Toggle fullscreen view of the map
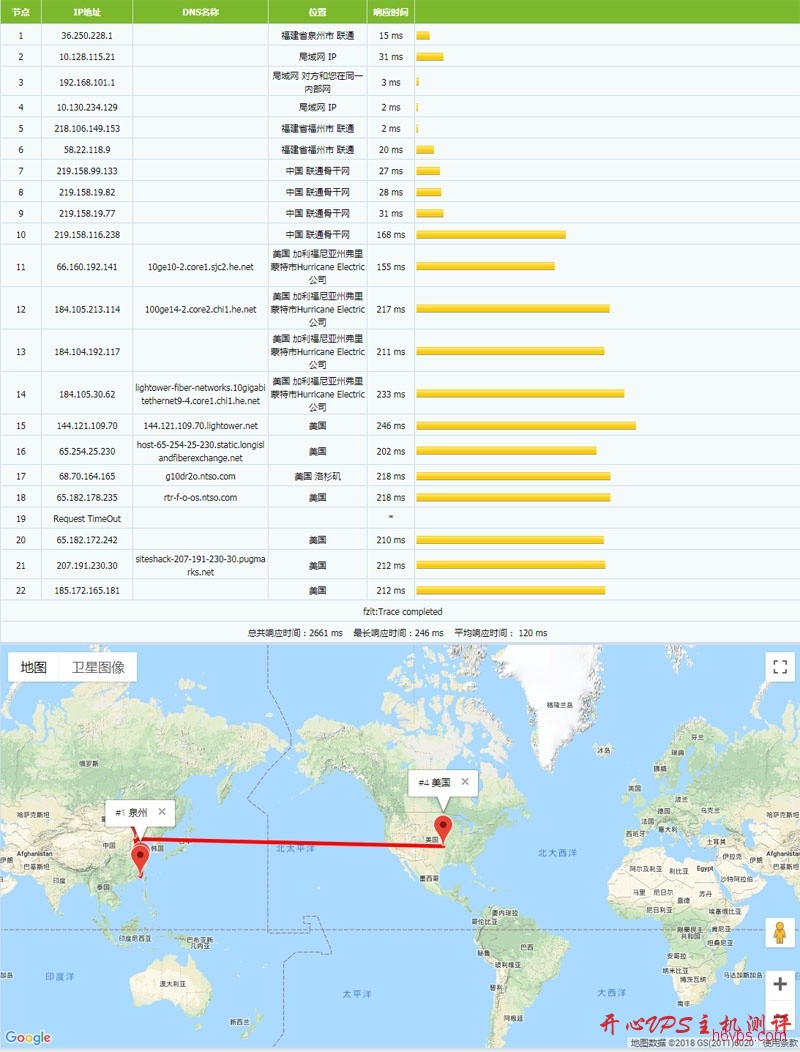This screenshot has width=800, height=1052. 780,667
